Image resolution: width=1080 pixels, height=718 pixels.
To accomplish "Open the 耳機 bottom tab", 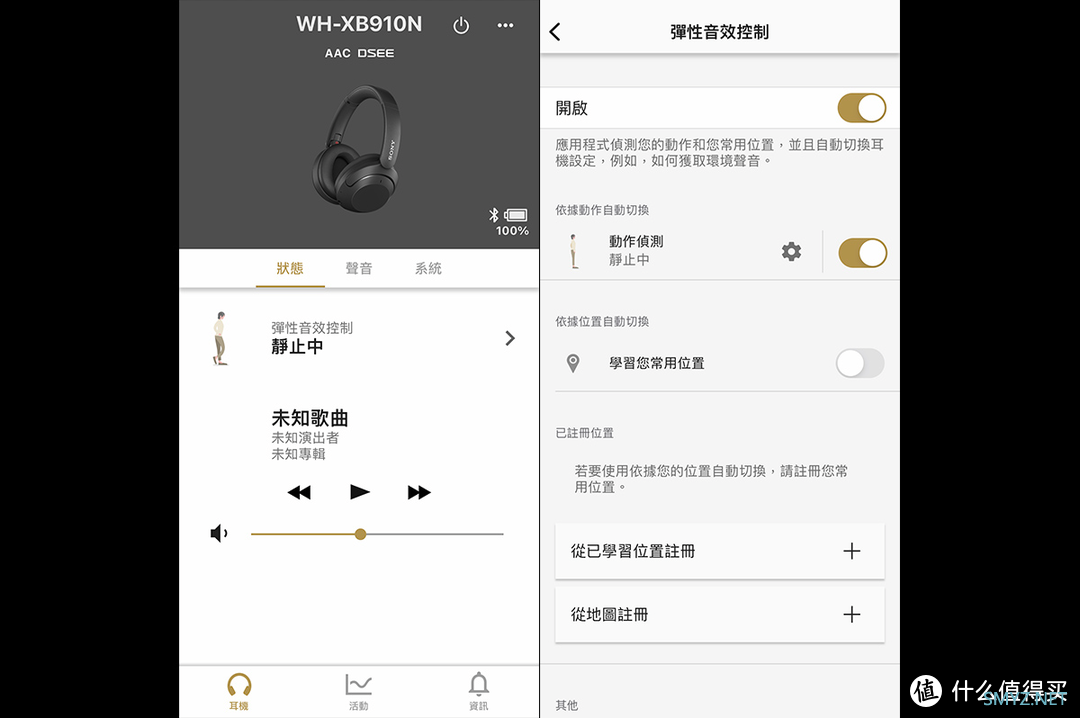I will pos(239,690).
